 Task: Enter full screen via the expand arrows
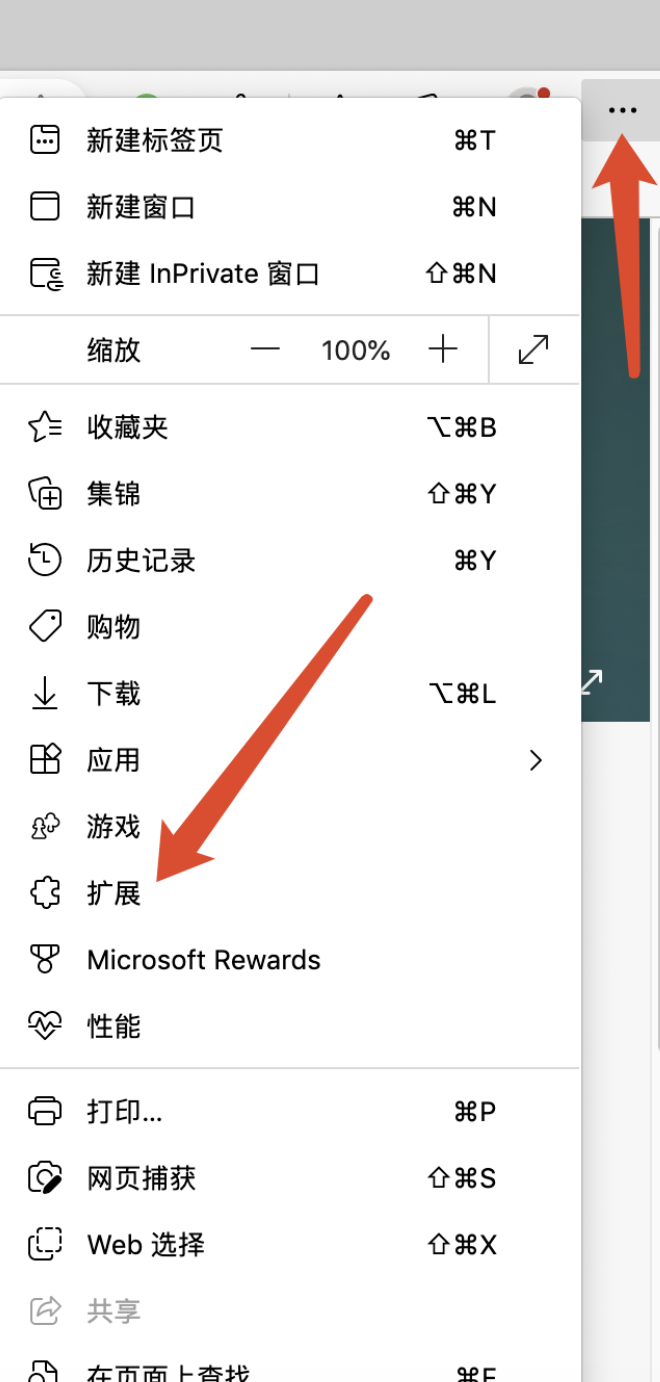coord(534,350)
